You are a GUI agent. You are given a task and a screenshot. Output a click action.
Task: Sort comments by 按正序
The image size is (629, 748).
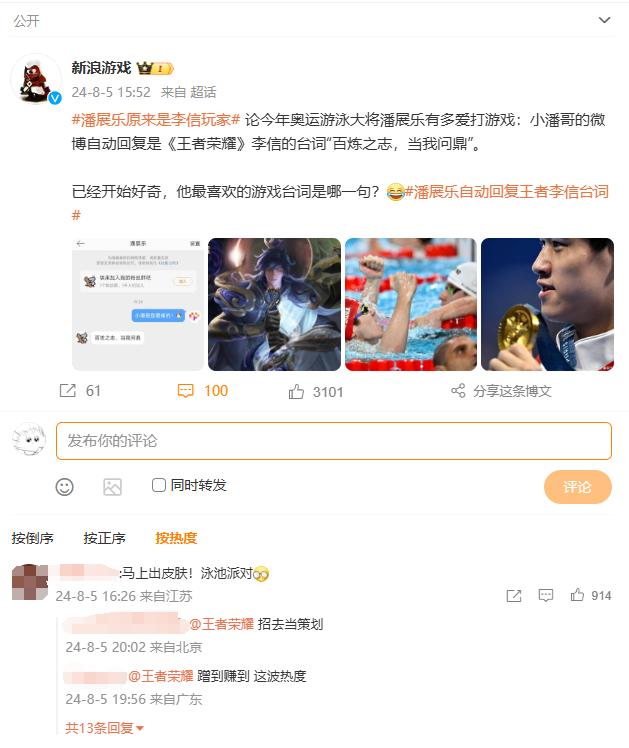104,538
